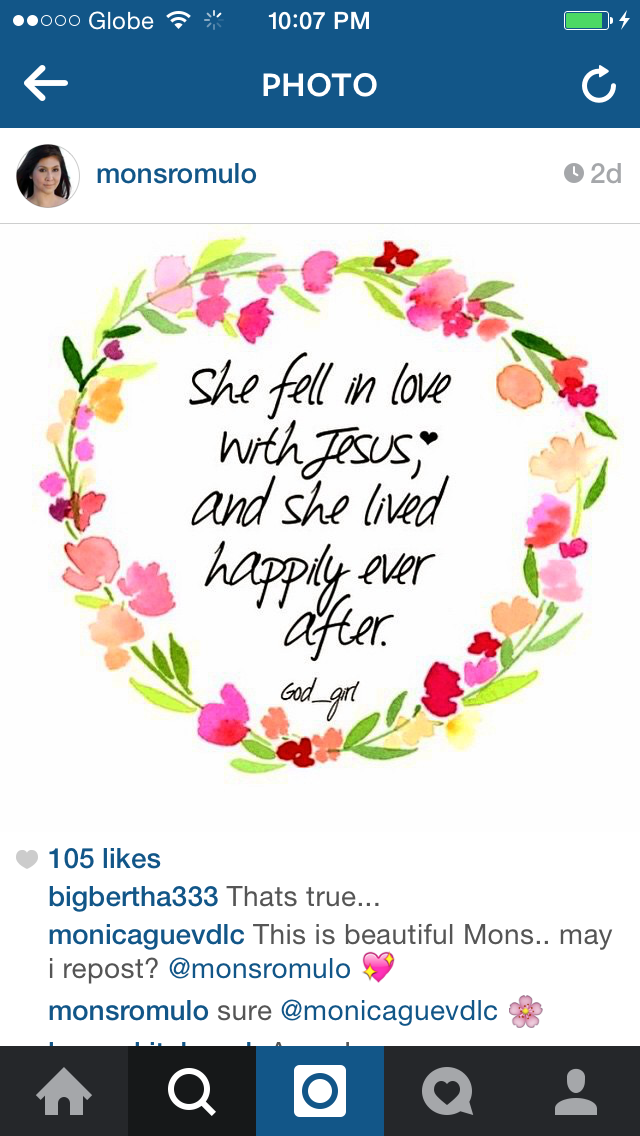Refresh the photo page

point(598,86)
